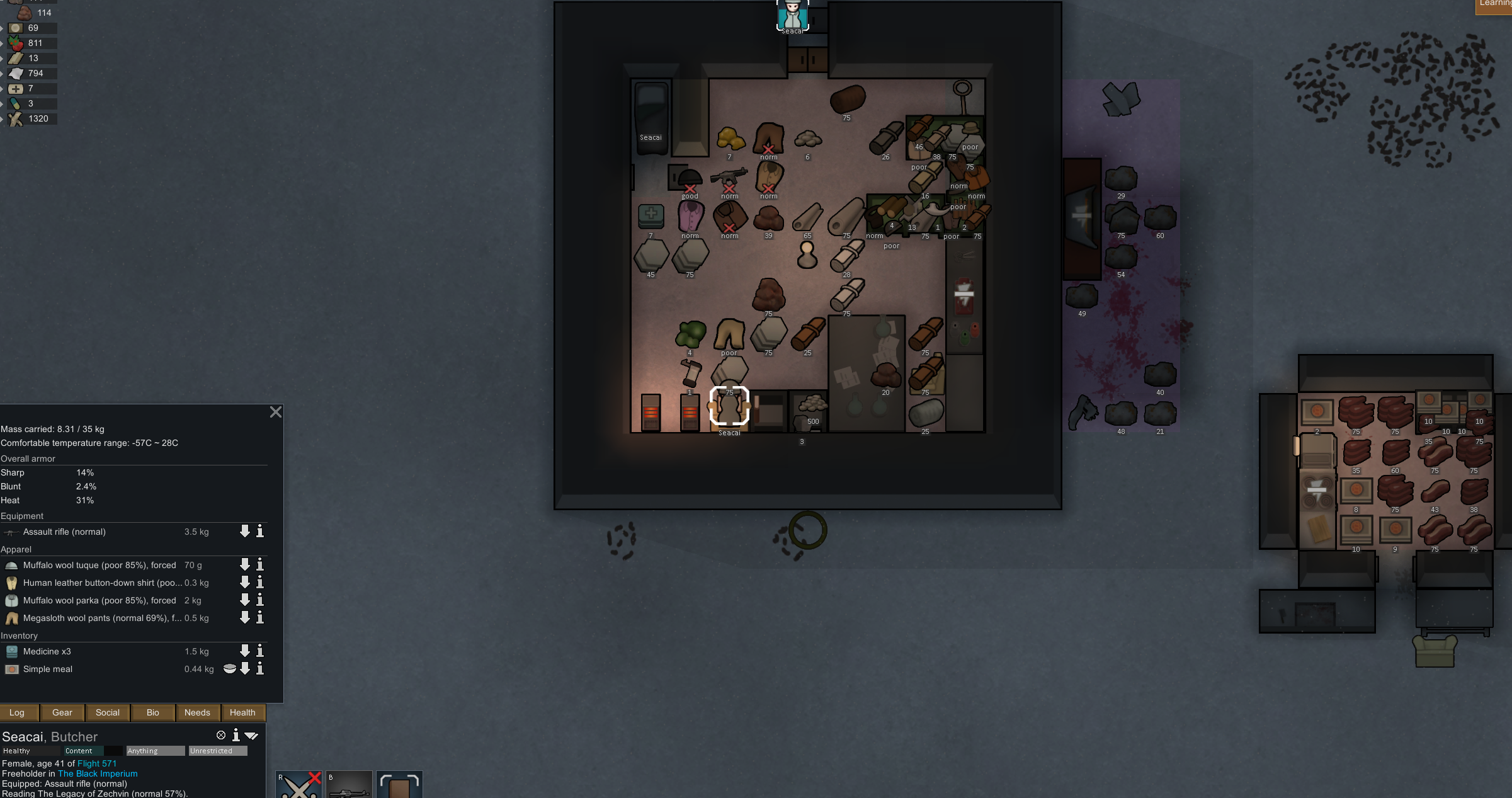Open the Social tab
The width and height of the screenshot is (1512, 798).
pyautogui.click(x=107, y=712)
